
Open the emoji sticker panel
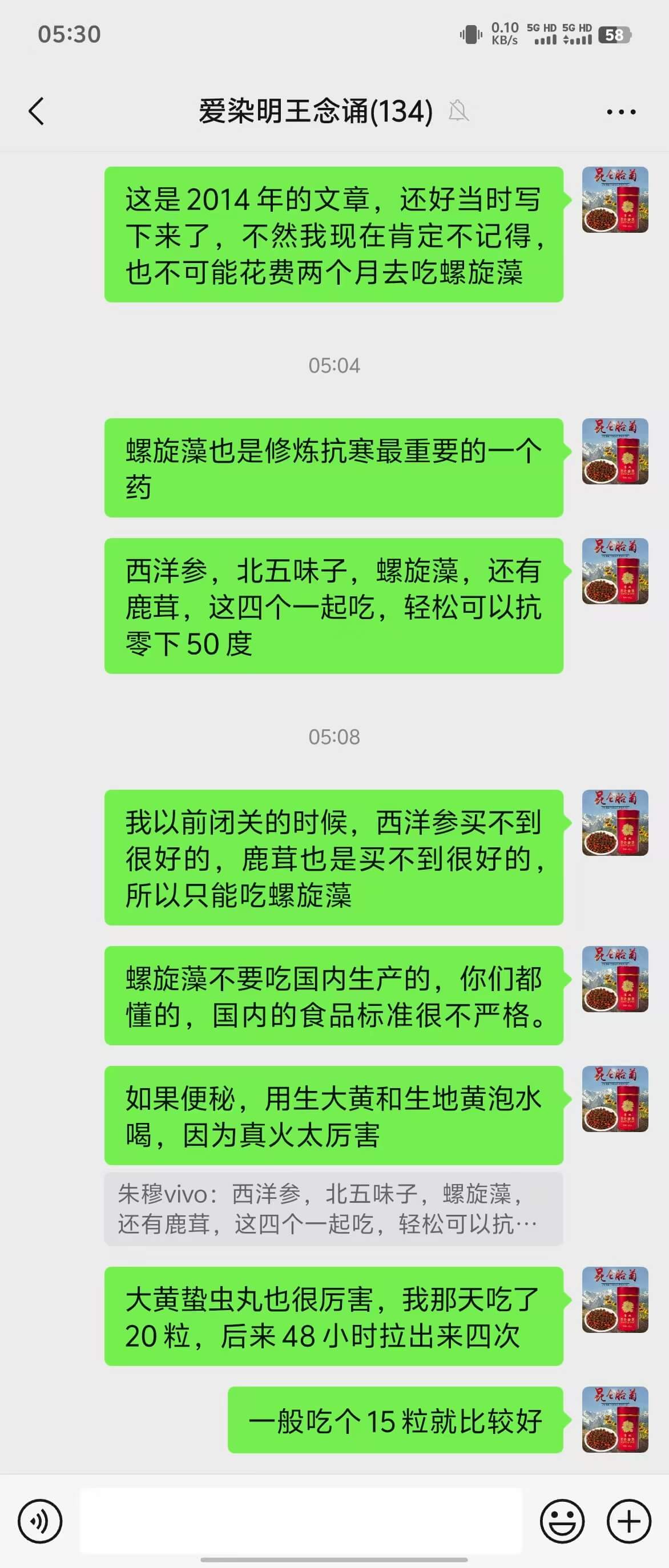pyautogui.click(x=562, y=1521)
